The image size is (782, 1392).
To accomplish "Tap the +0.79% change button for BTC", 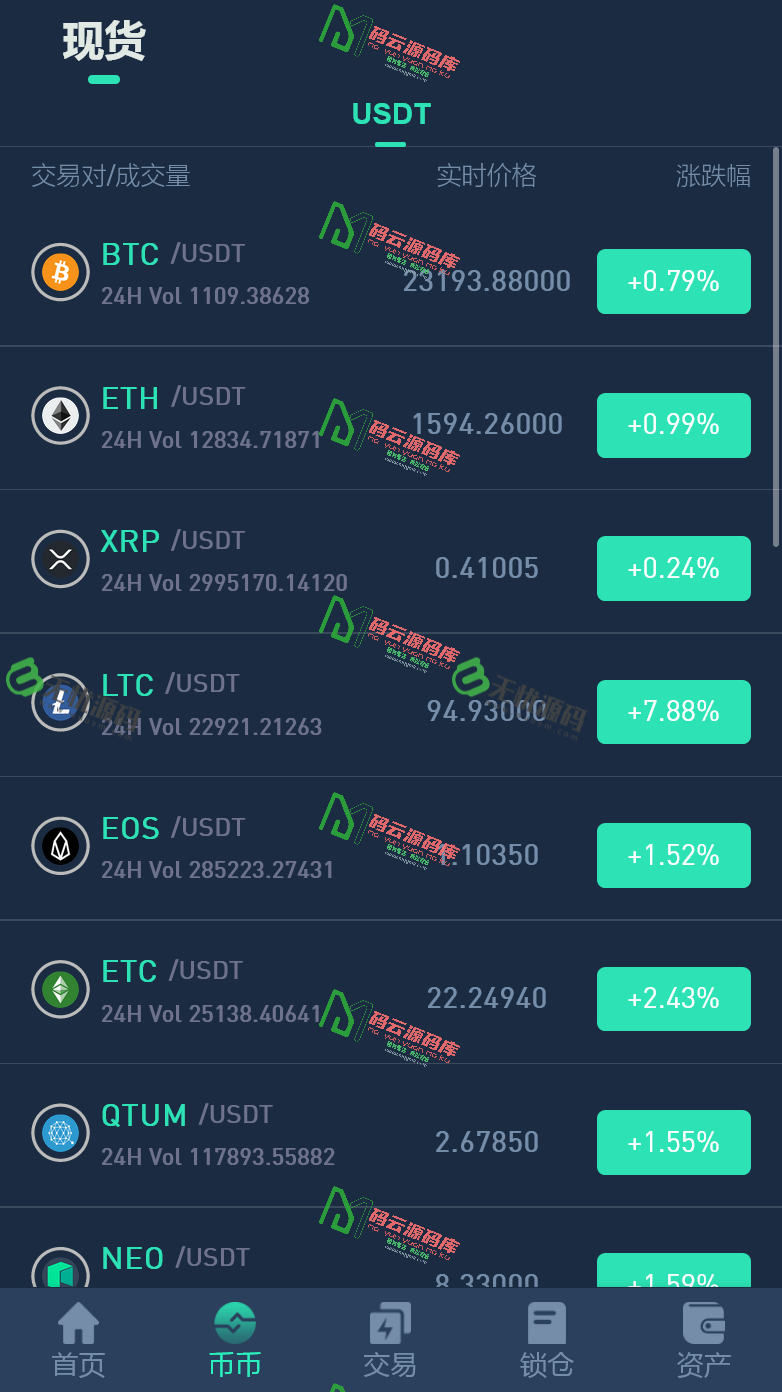I will [673, 282].
